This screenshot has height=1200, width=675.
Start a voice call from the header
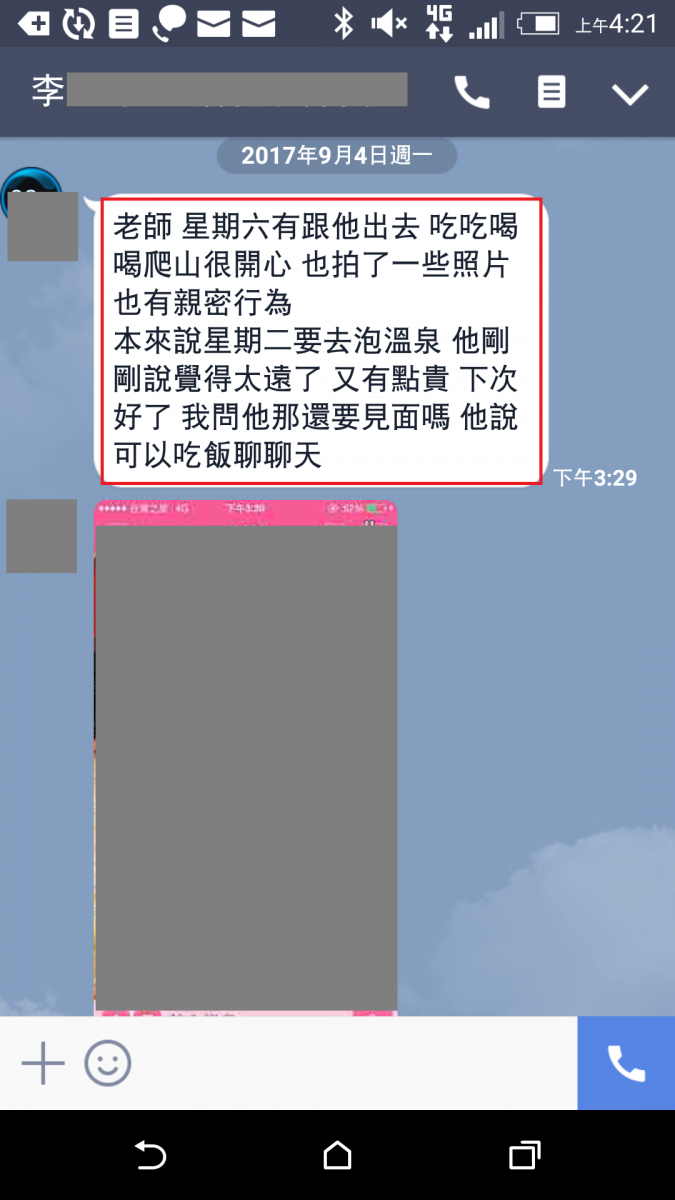(x=472, y=93)
